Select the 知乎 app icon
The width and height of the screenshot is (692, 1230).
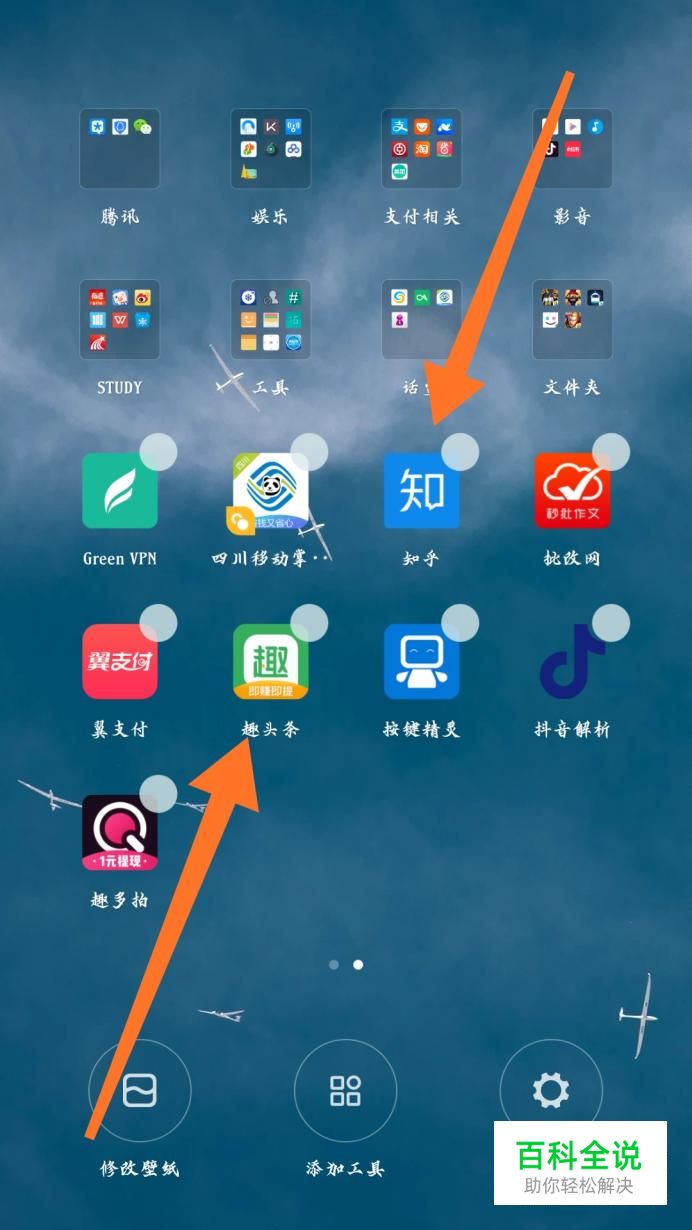tap(421, 491)
